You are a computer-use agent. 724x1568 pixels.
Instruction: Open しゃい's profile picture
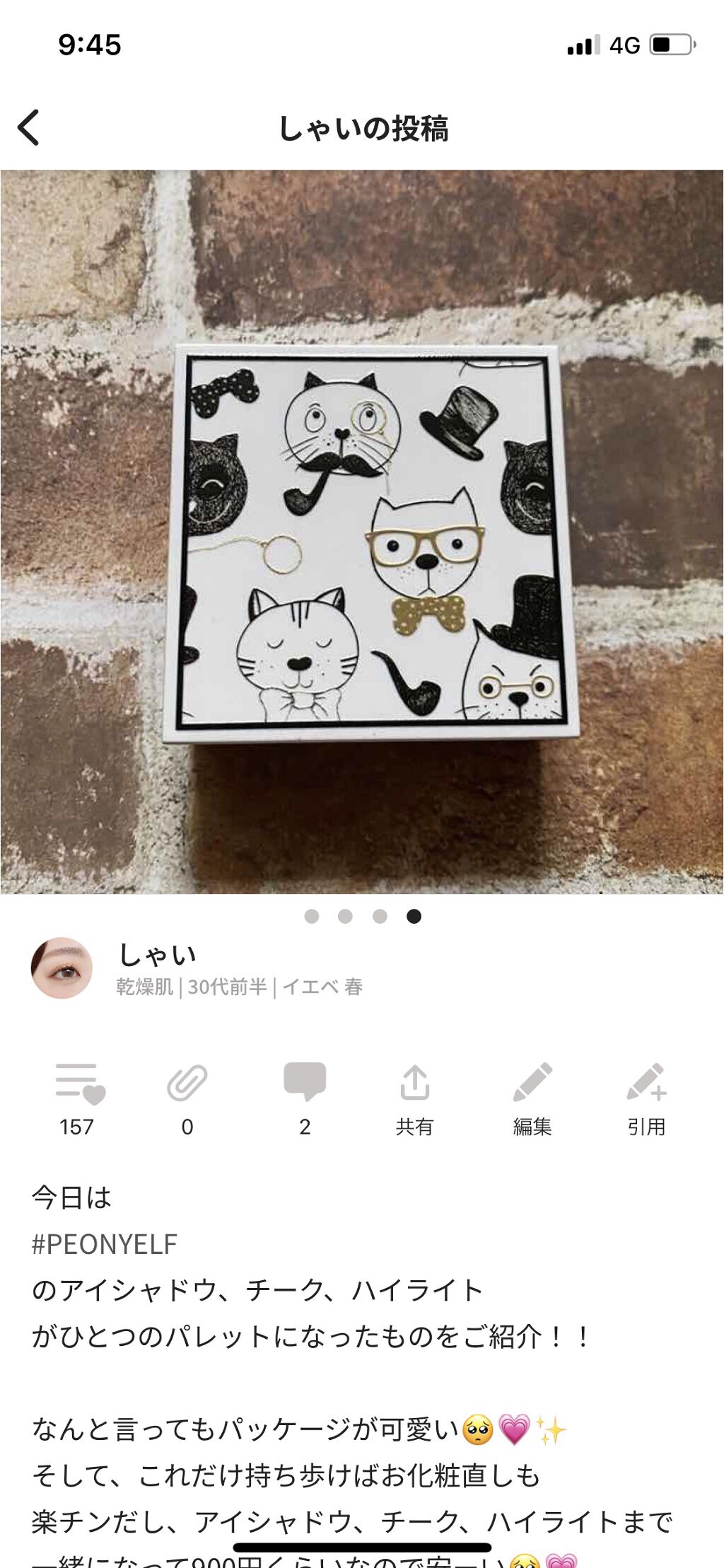click(62, 968)
